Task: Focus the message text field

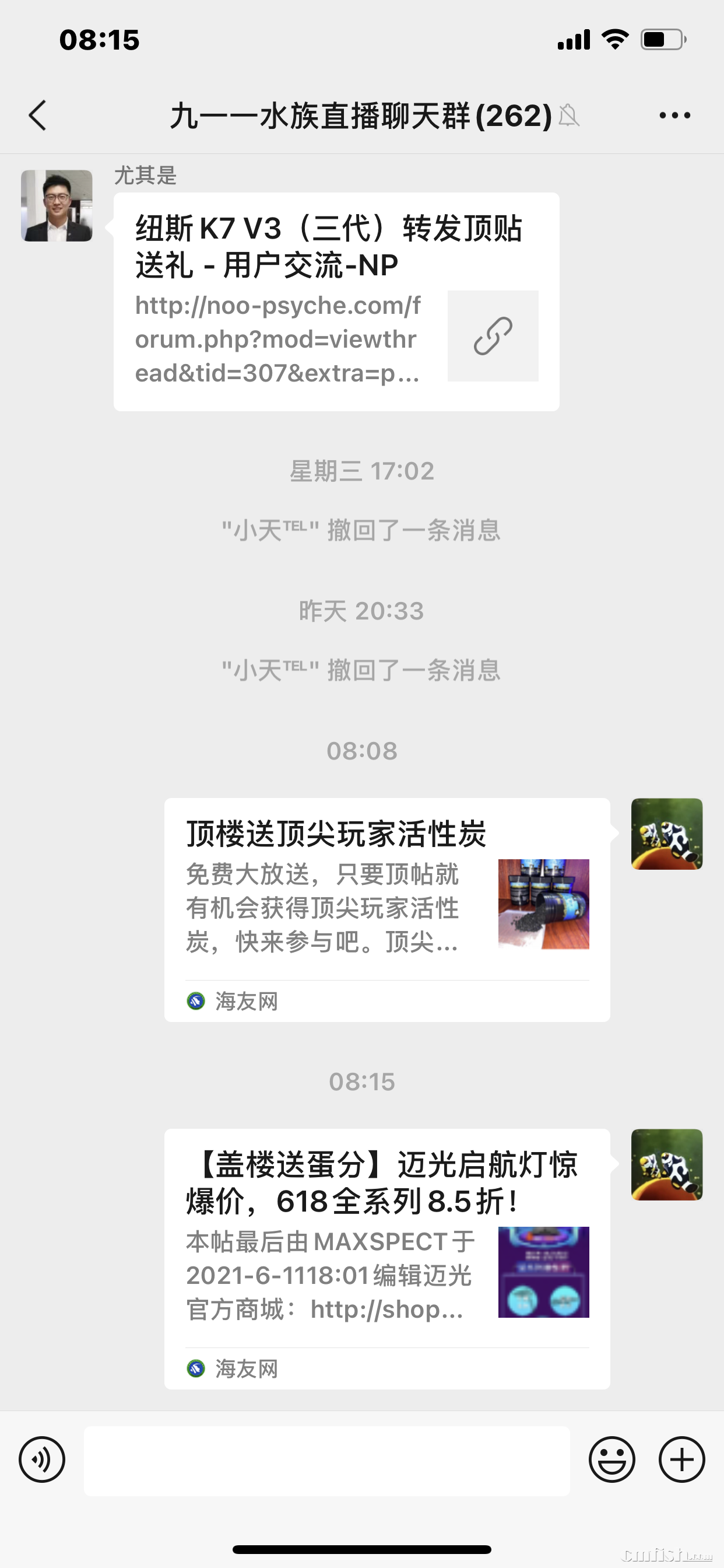Action: coord(326,1461)
